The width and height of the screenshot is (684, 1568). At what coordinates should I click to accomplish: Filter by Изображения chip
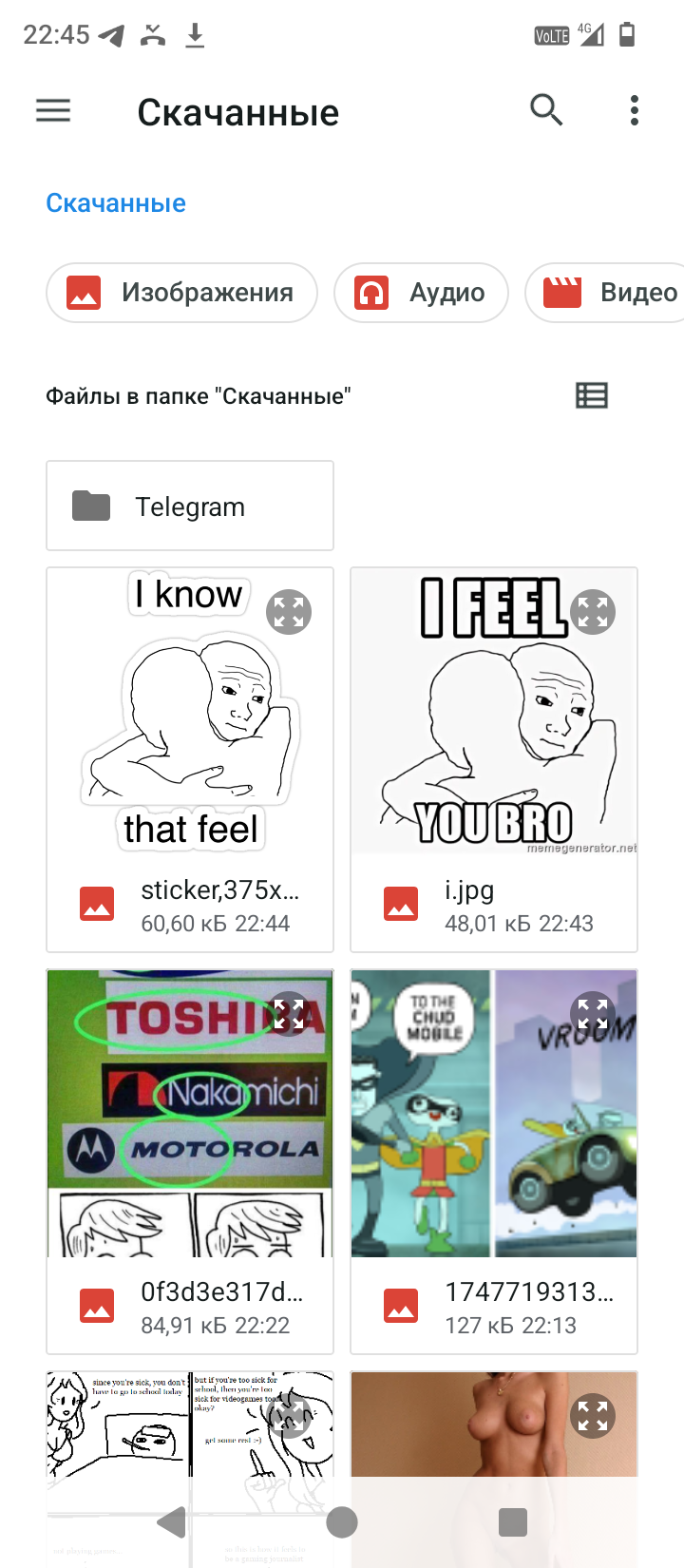tap(181, 293)
